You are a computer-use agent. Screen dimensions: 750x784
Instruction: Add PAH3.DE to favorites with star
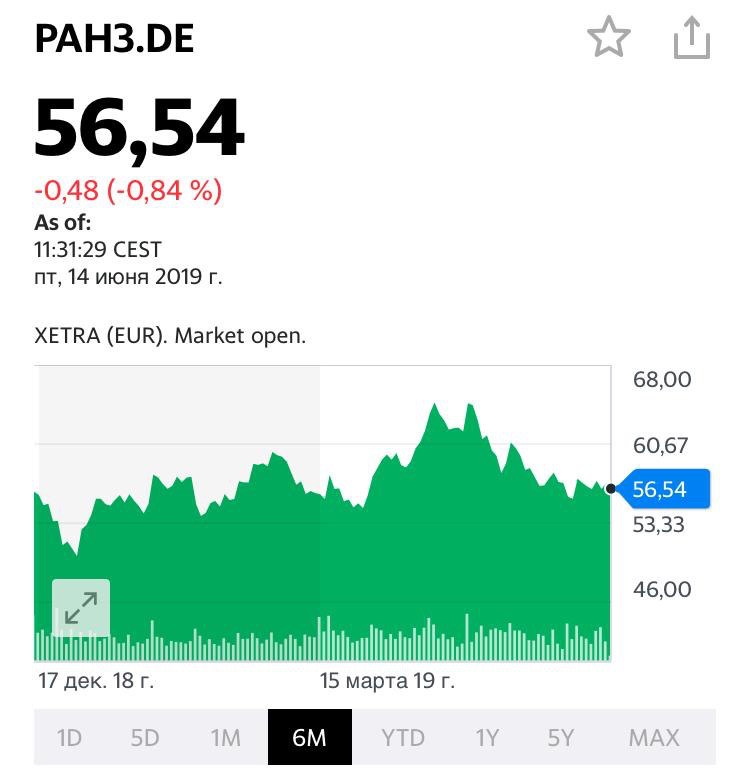tap(608, 39)
